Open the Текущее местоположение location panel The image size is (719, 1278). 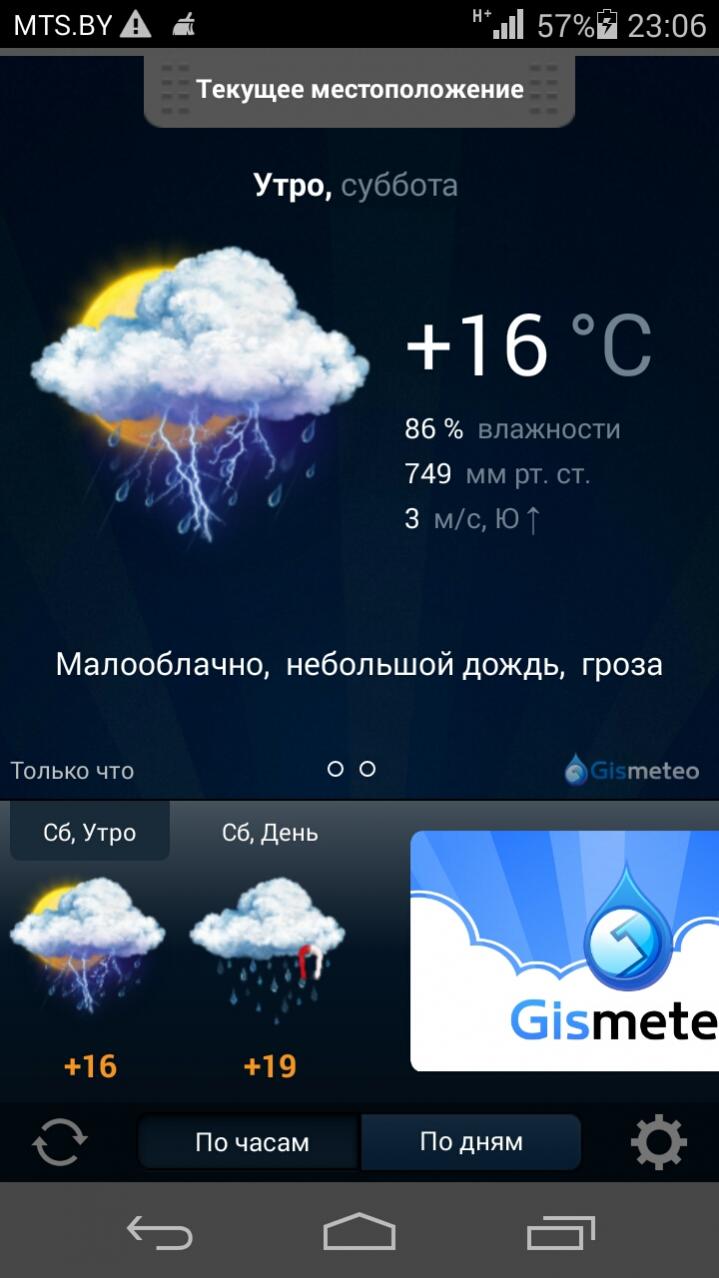coord(359,90)
